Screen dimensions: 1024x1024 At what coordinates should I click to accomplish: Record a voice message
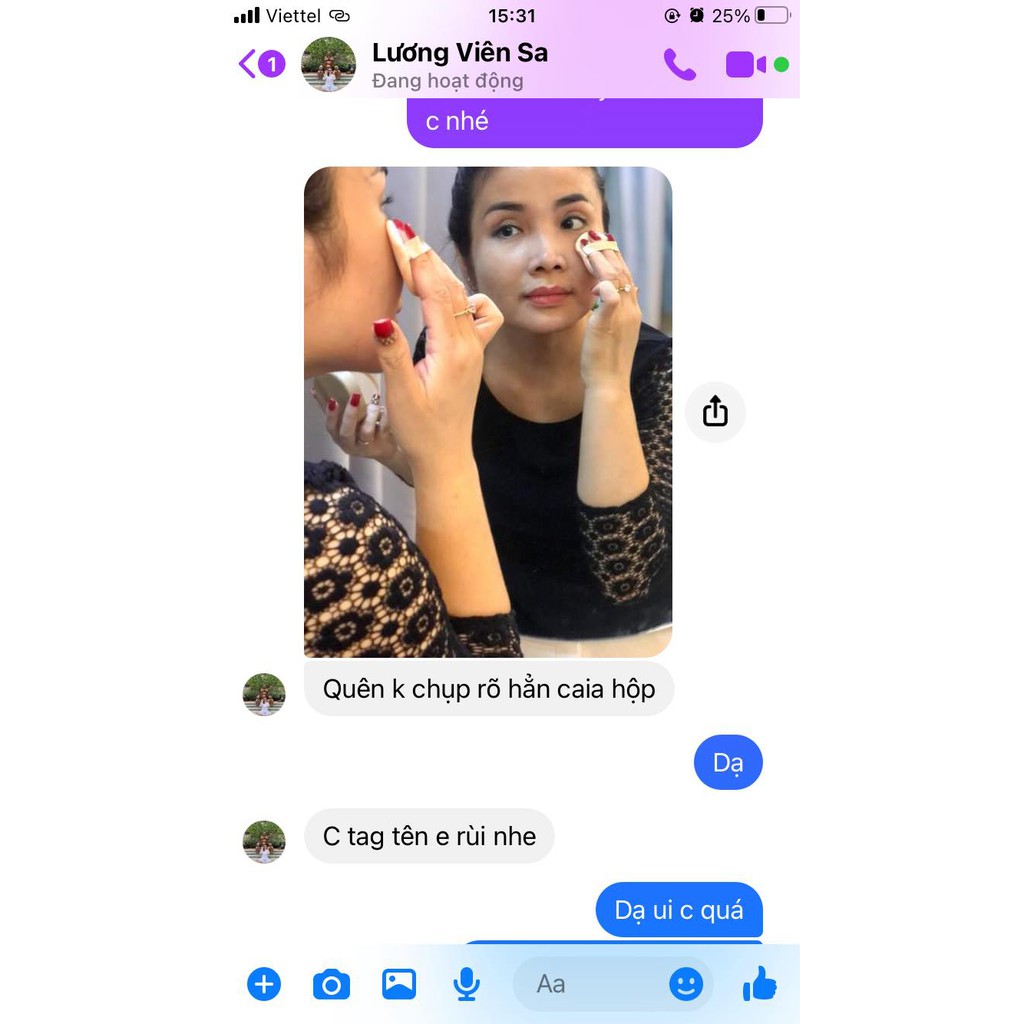466,984
